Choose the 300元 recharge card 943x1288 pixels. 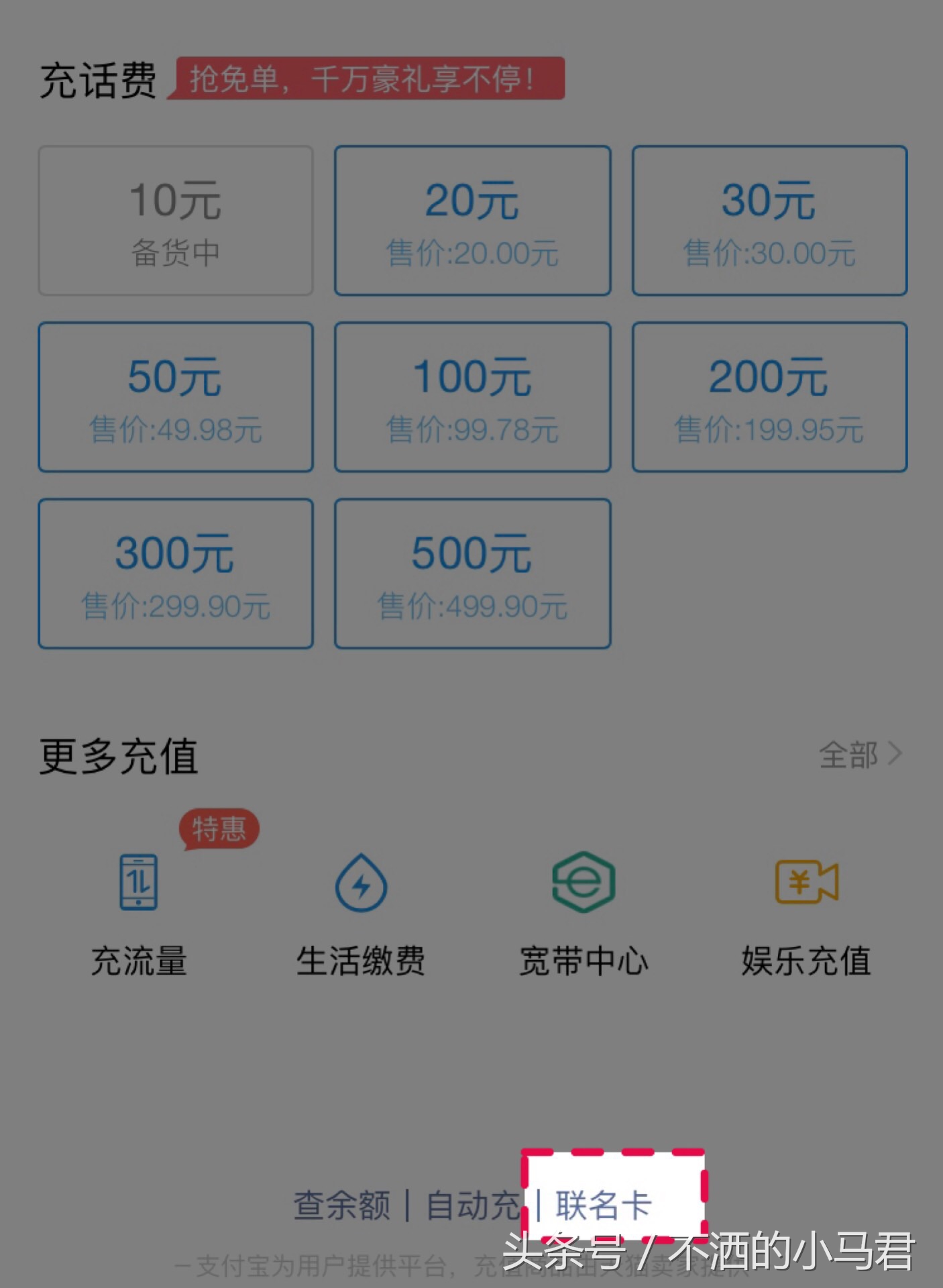coord(176,572)
